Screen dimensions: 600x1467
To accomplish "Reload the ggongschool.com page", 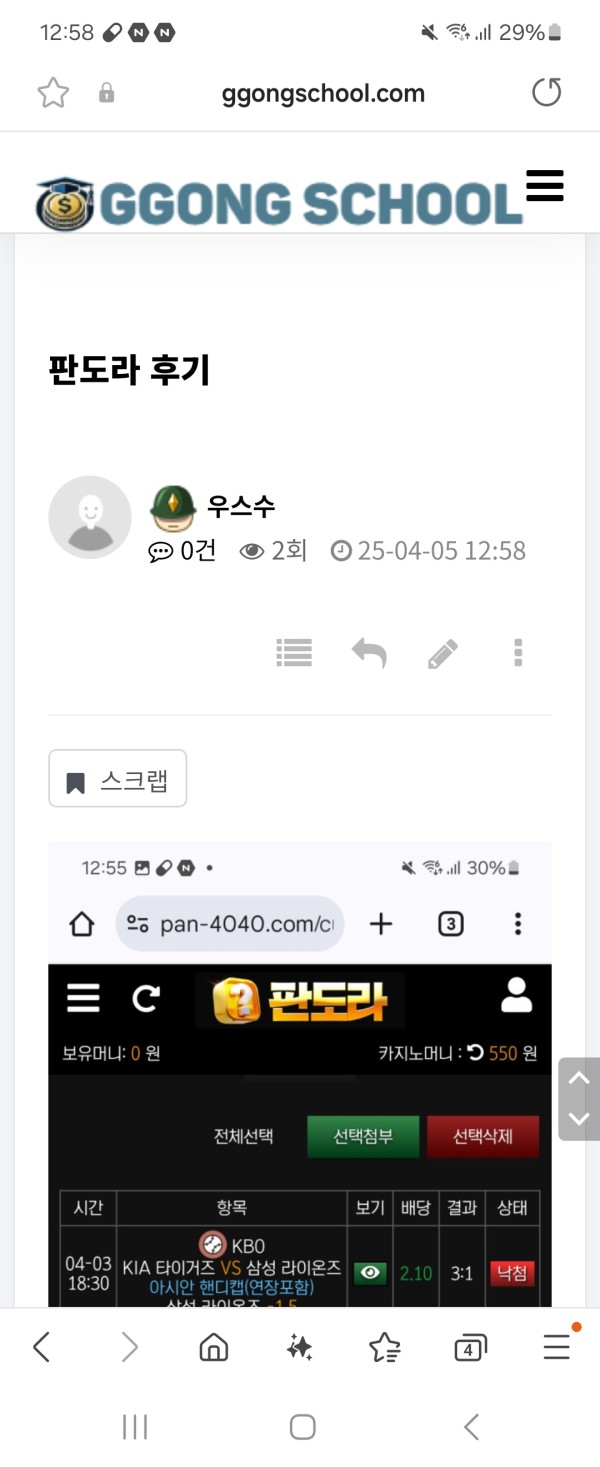I will click(x=546, y=93).
